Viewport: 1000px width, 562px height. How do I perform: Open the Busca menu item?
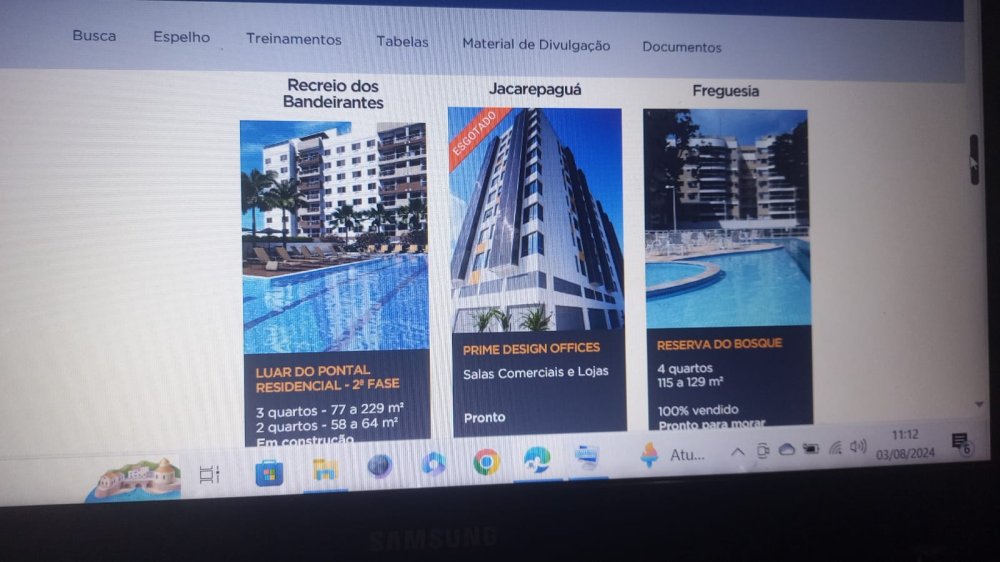coord(94,36)
